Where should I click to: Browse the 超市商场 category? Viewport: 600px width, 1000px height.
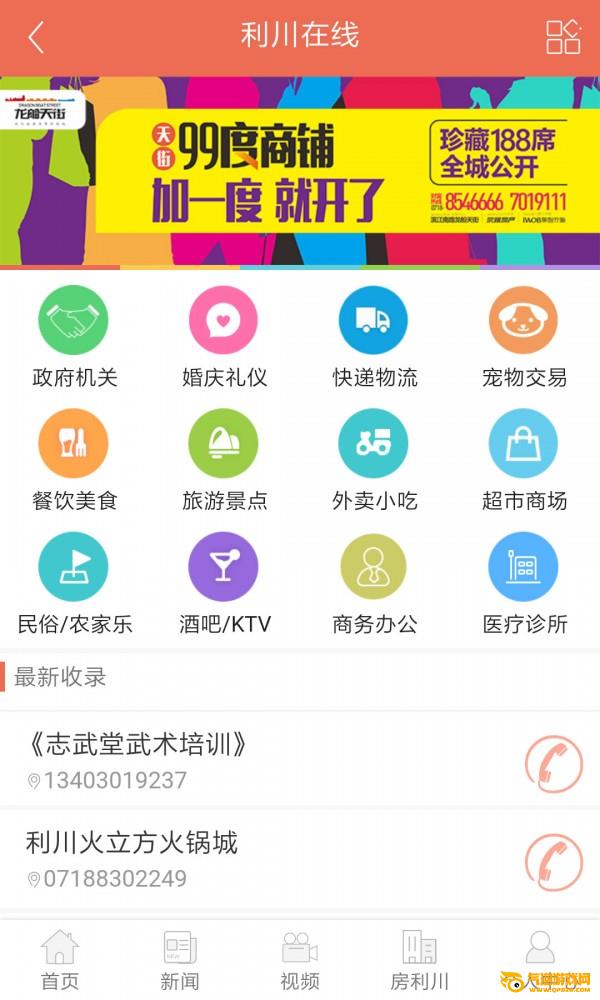(524, 460)
